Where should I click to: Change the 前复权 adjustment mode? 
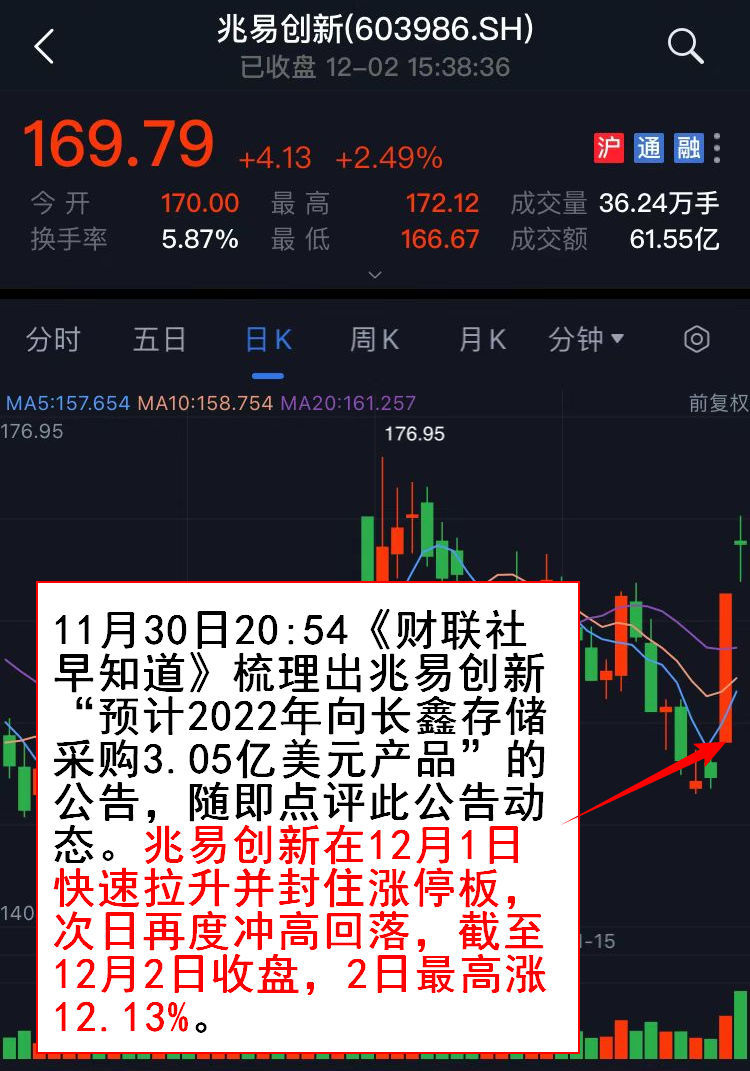coord(718,403)
